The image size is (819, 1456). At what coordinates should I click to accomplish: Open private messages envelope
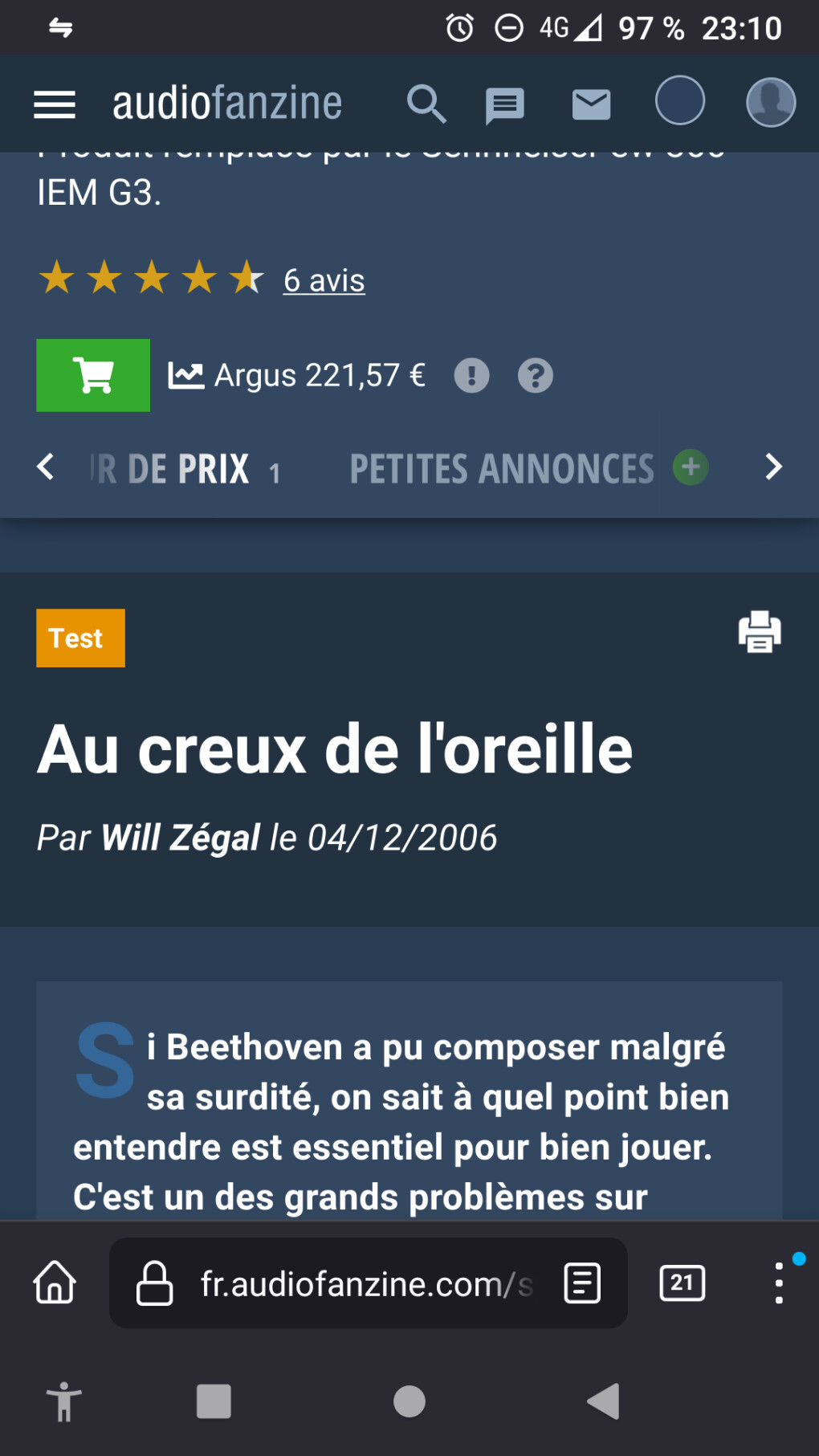pyautogui.click(x=591, y=105)
